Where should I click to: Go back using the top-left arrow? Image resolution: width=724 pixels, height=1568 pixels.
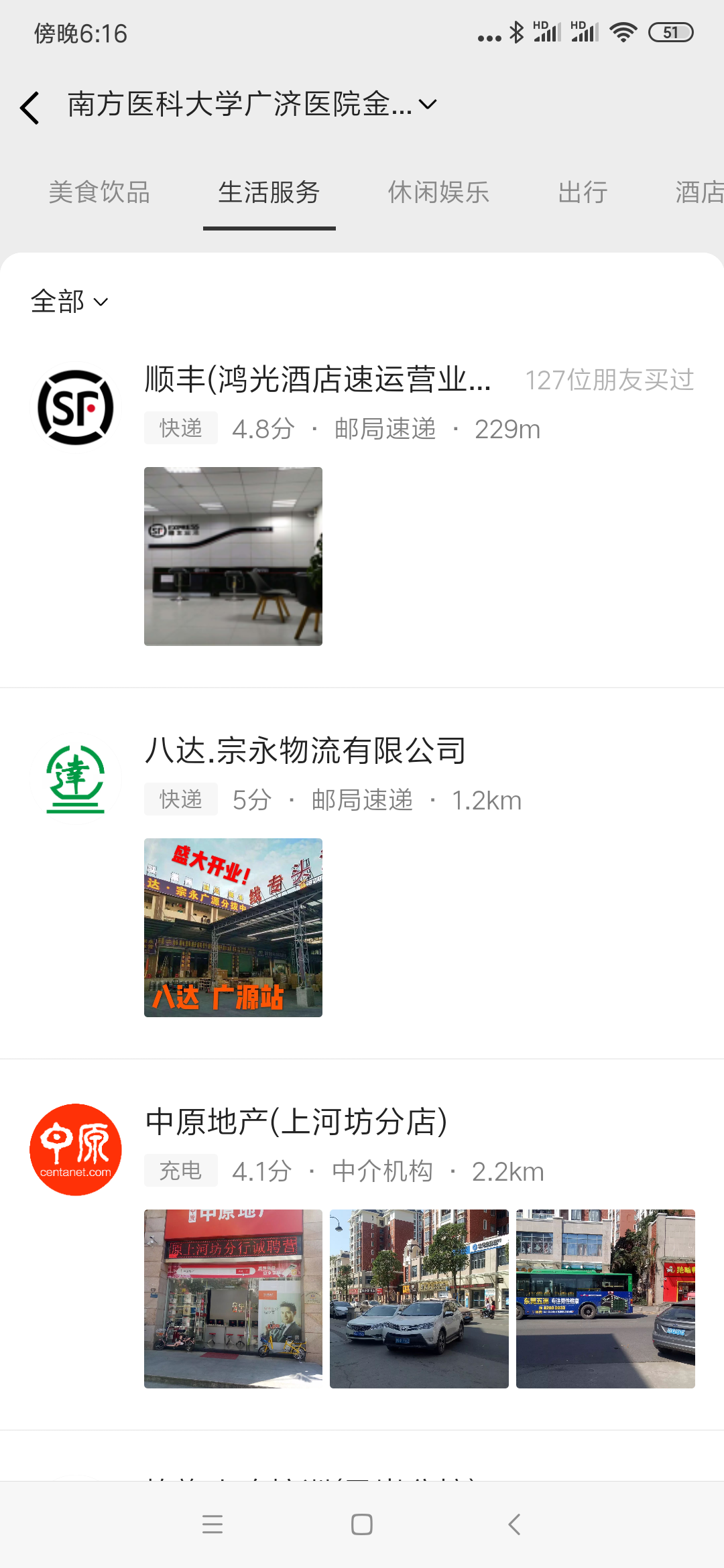click(x=30, y=107)
